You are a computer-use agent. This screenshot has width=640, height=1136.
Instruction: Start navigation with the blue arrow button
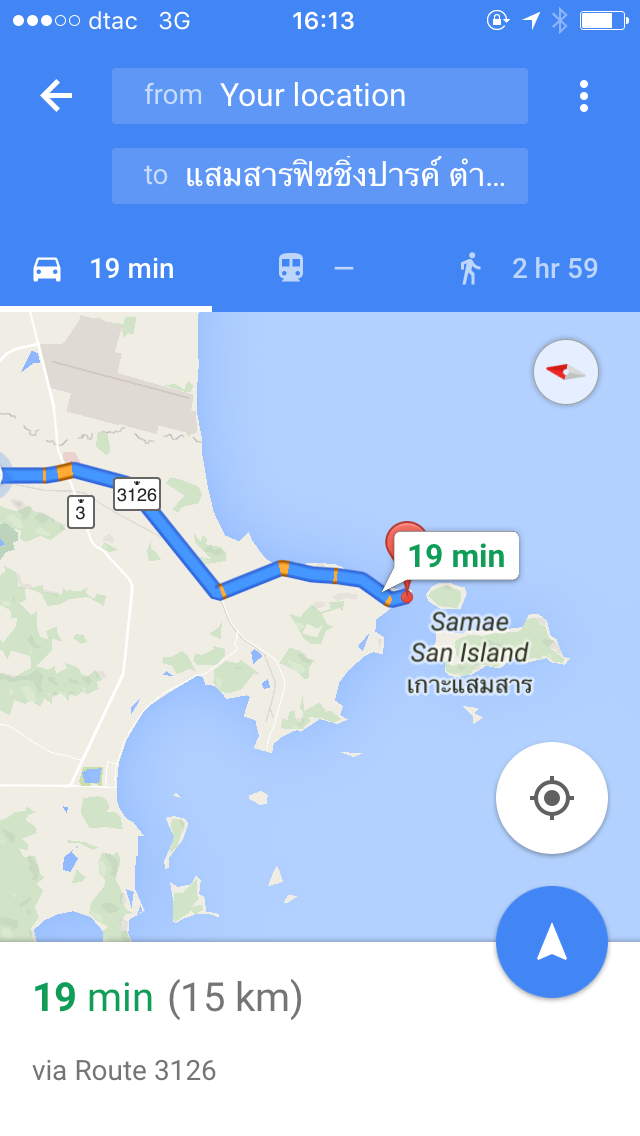(x=552, y=942)
